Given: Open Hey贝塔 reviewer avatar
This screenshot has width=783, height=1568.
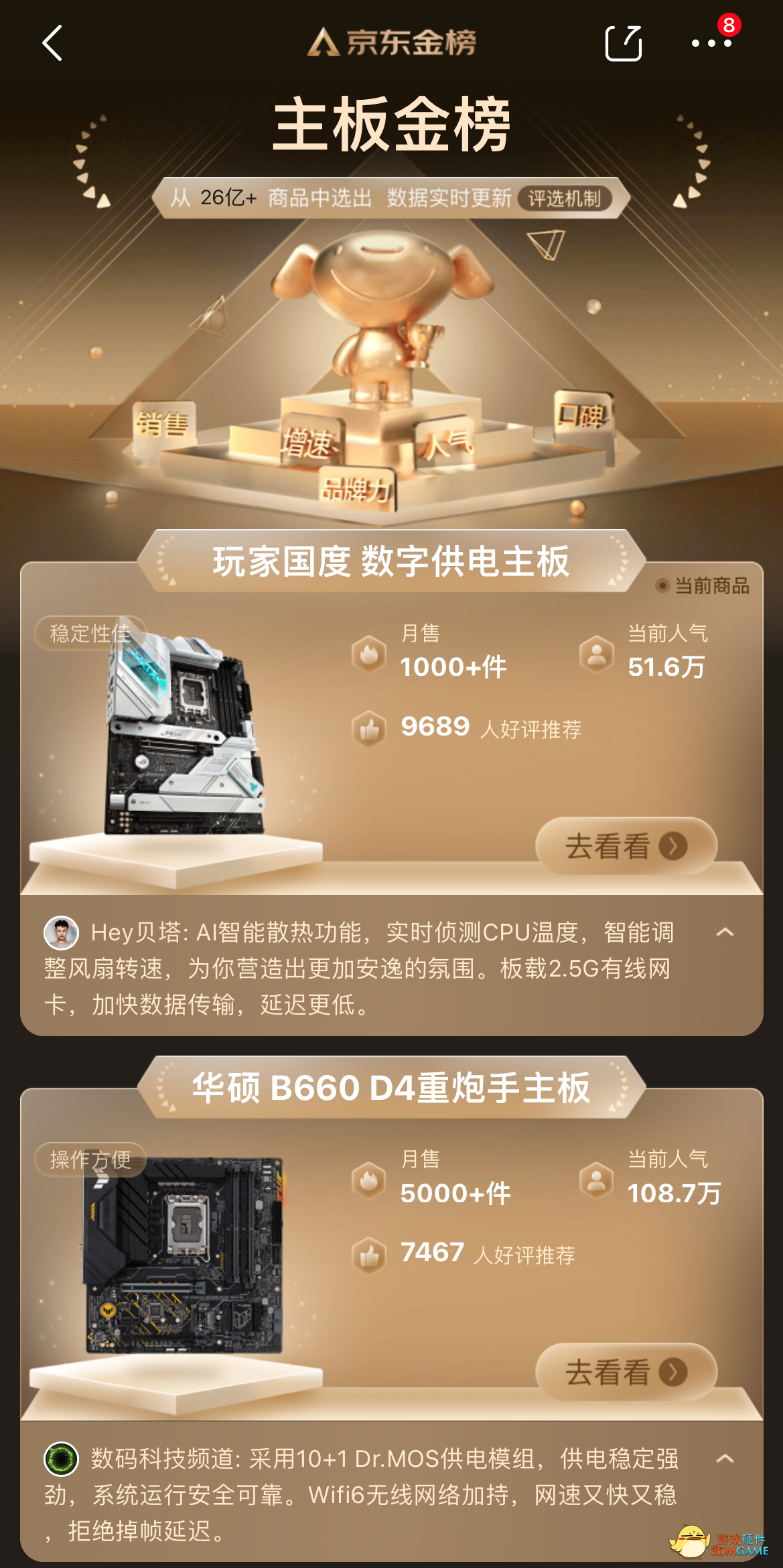Looking at the screenshot, I should (60, 933).
